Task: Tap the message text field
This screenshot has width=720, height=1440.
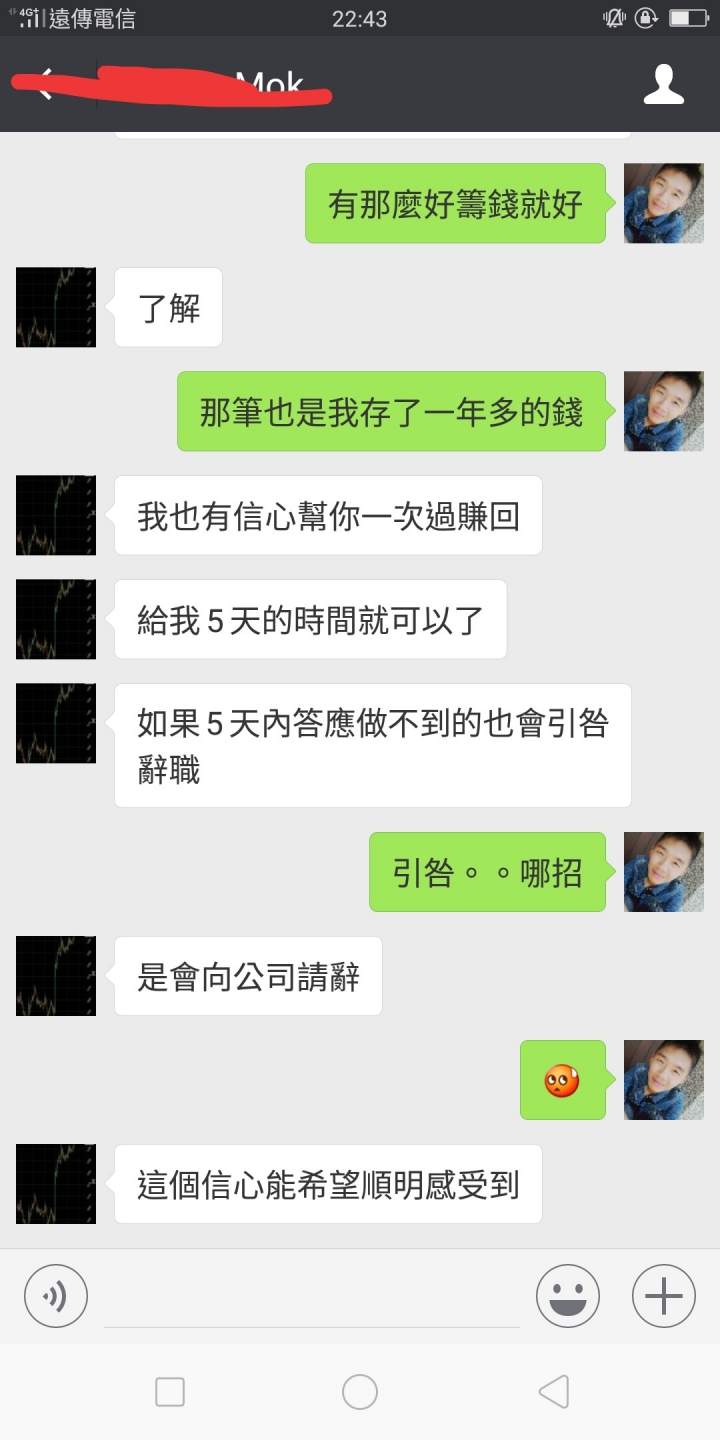Action: tap(311, 1298)
